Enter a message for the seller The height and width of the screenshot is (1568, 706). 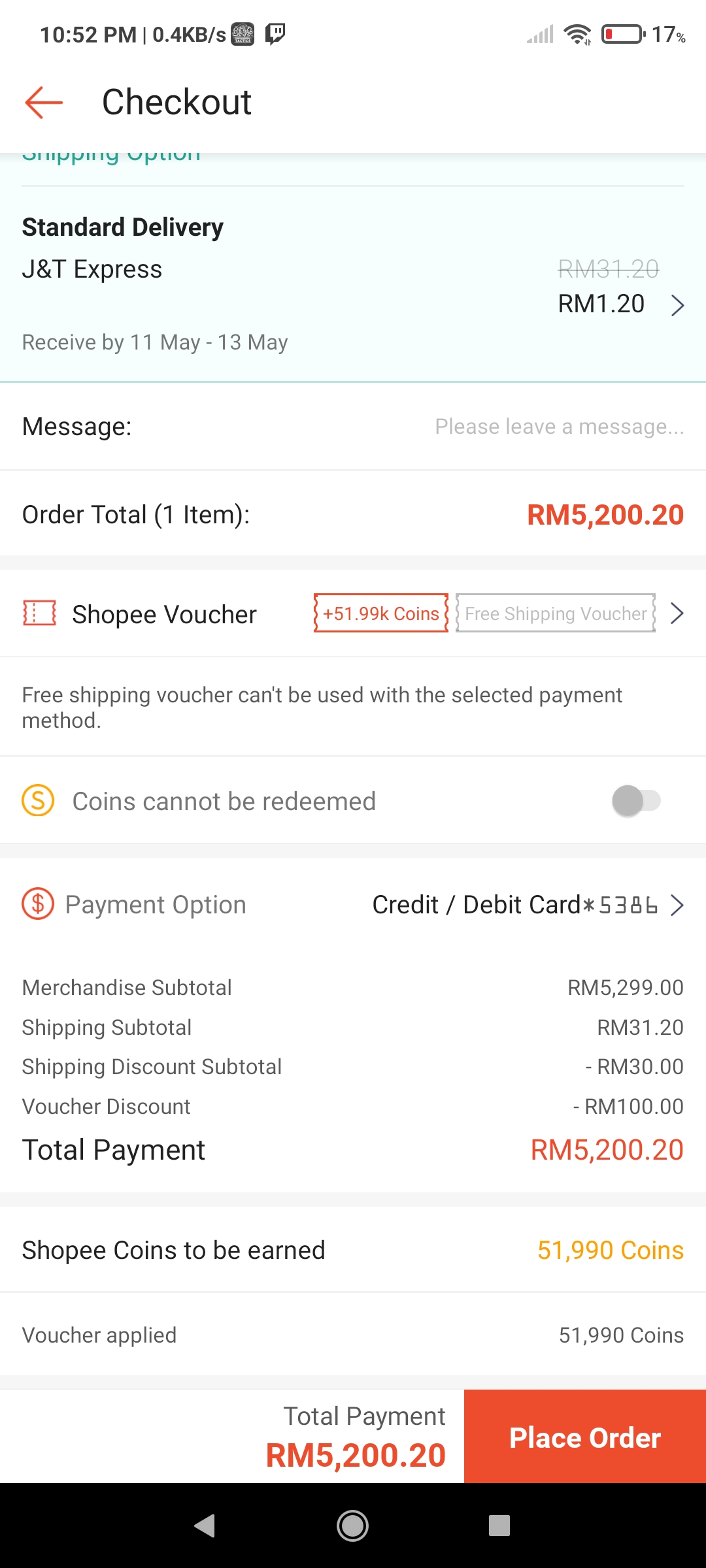pos(559,427)
